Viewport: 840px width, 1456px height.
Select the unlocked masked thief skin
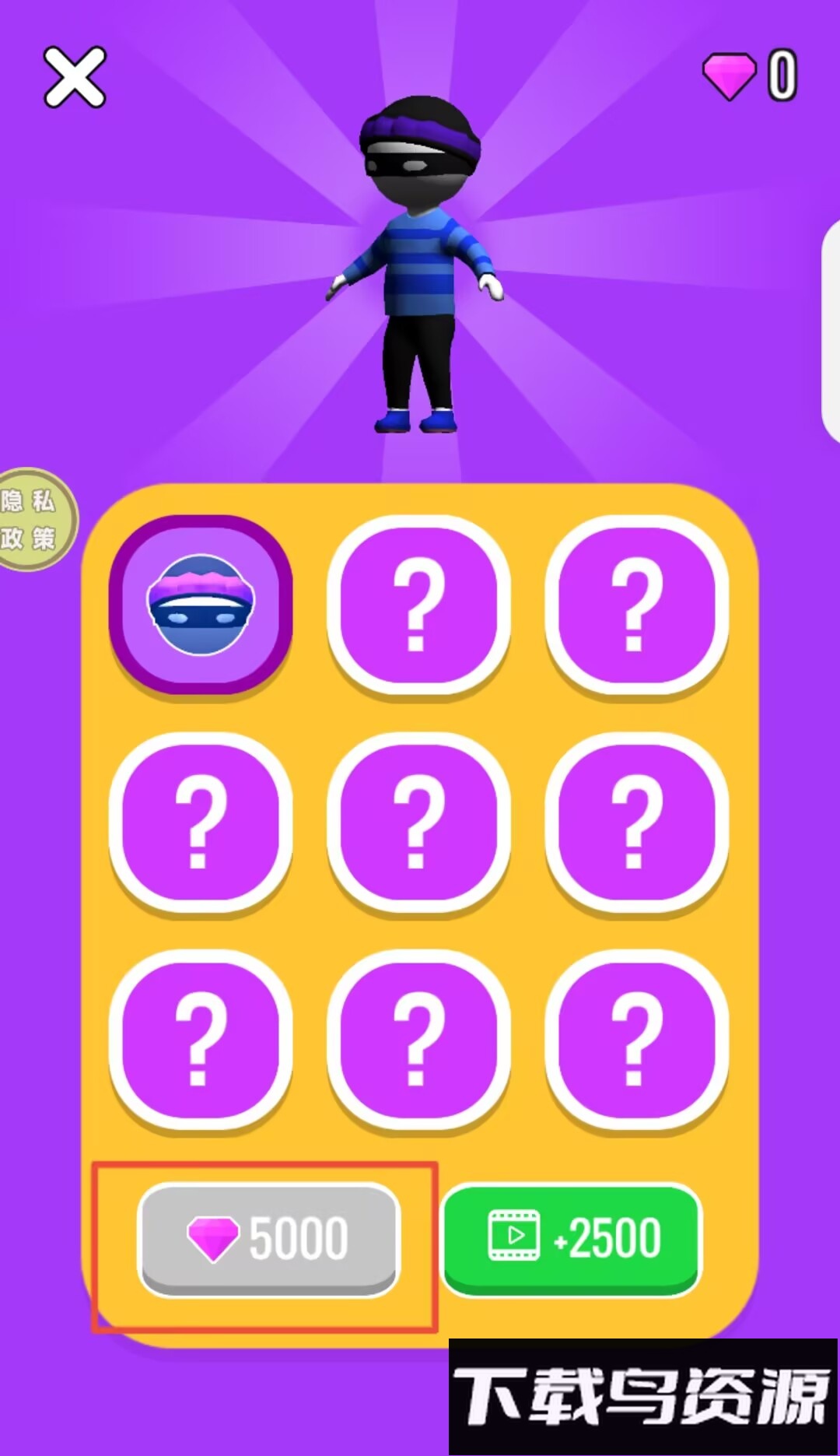[x=201, y=604]
